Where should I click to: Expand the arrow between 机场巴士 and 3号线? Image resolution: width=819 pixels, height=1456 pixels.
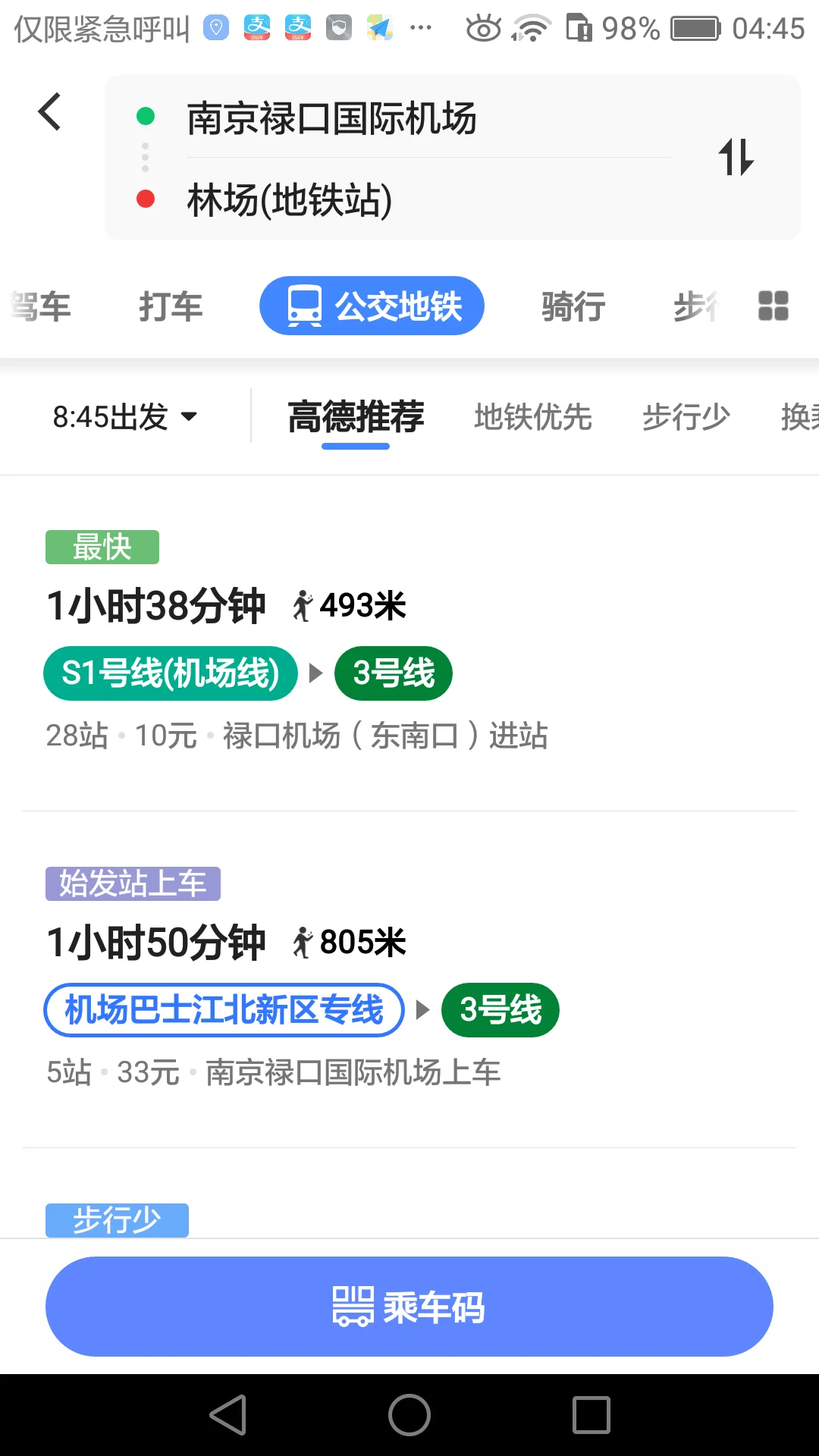coord(422,1009)
